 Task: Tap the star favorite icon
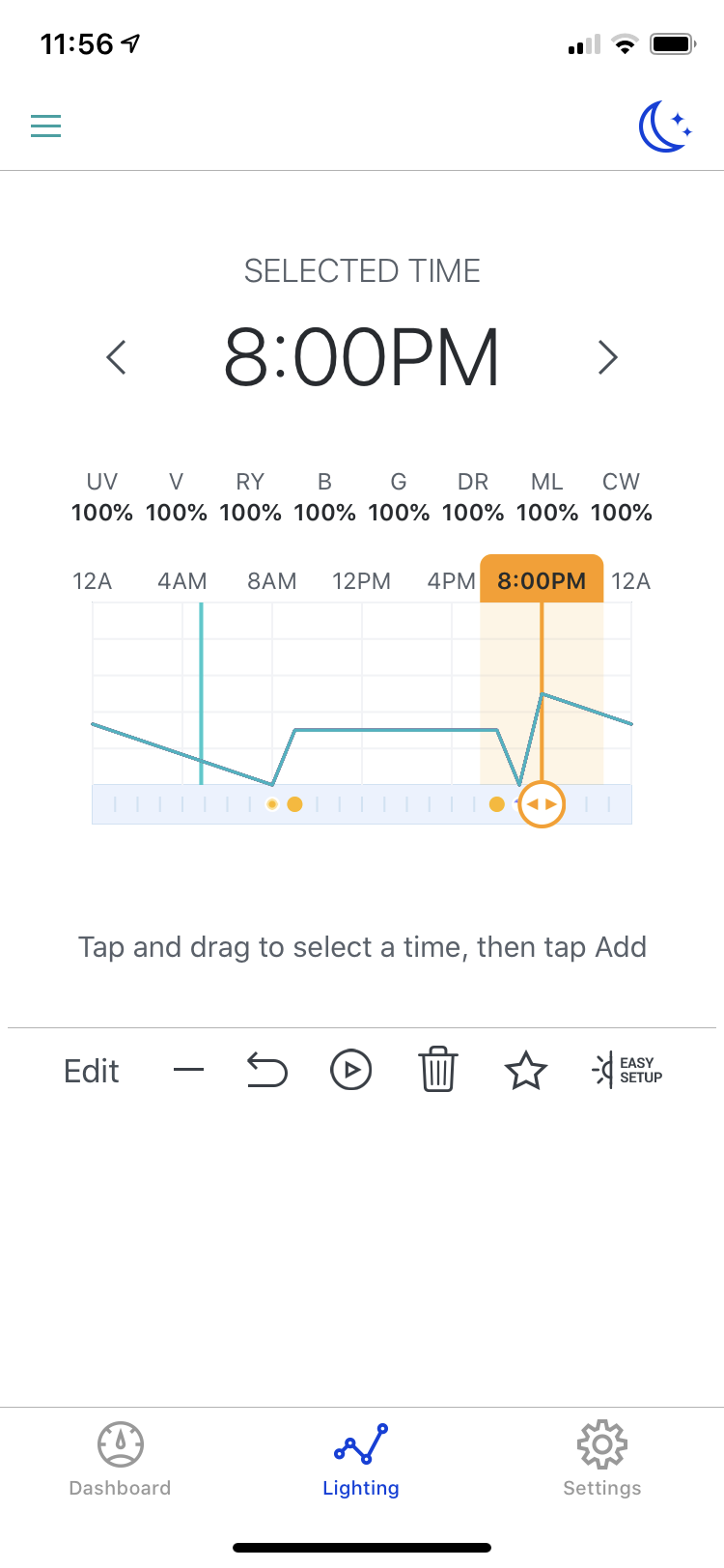[x=526, y=1071]
